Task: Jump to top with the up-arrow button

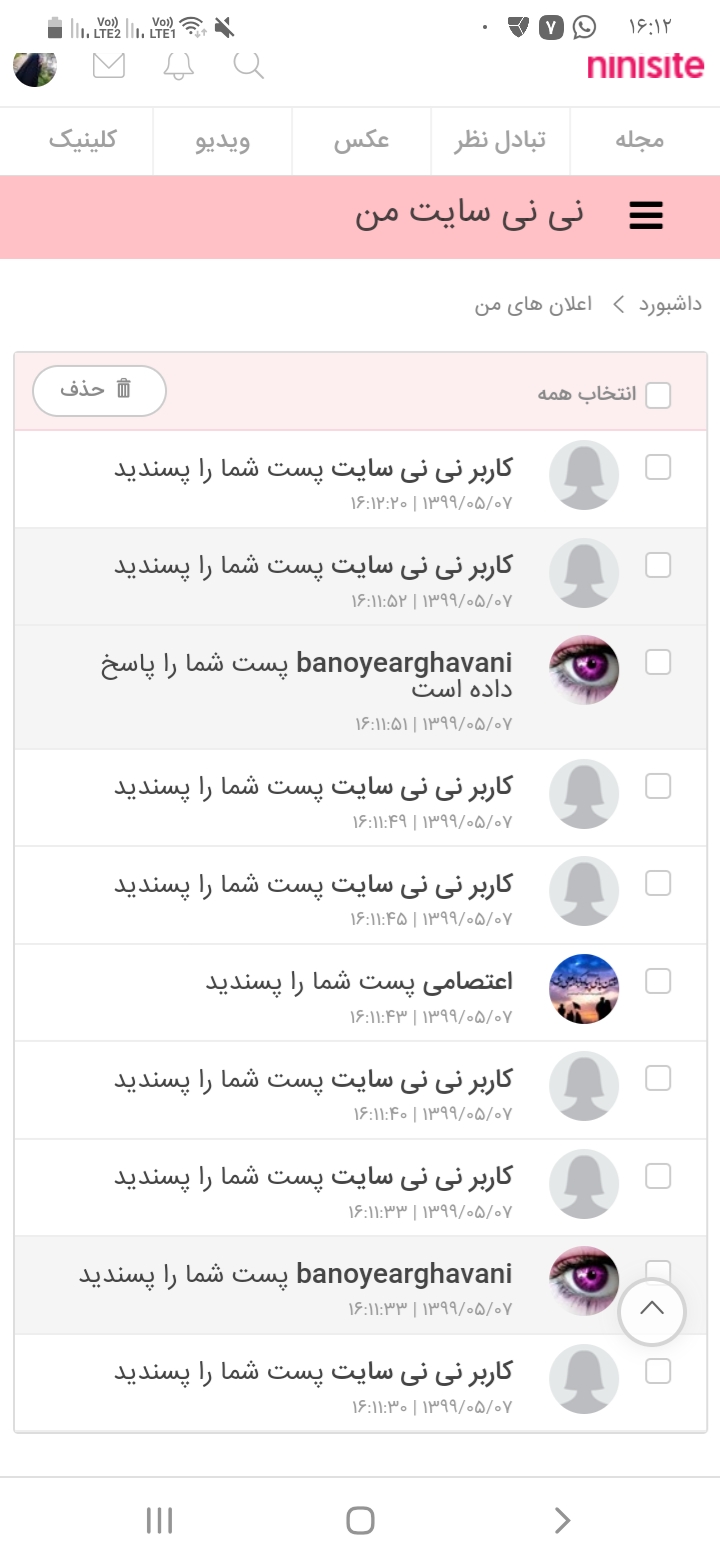Action: point(651,1309)
